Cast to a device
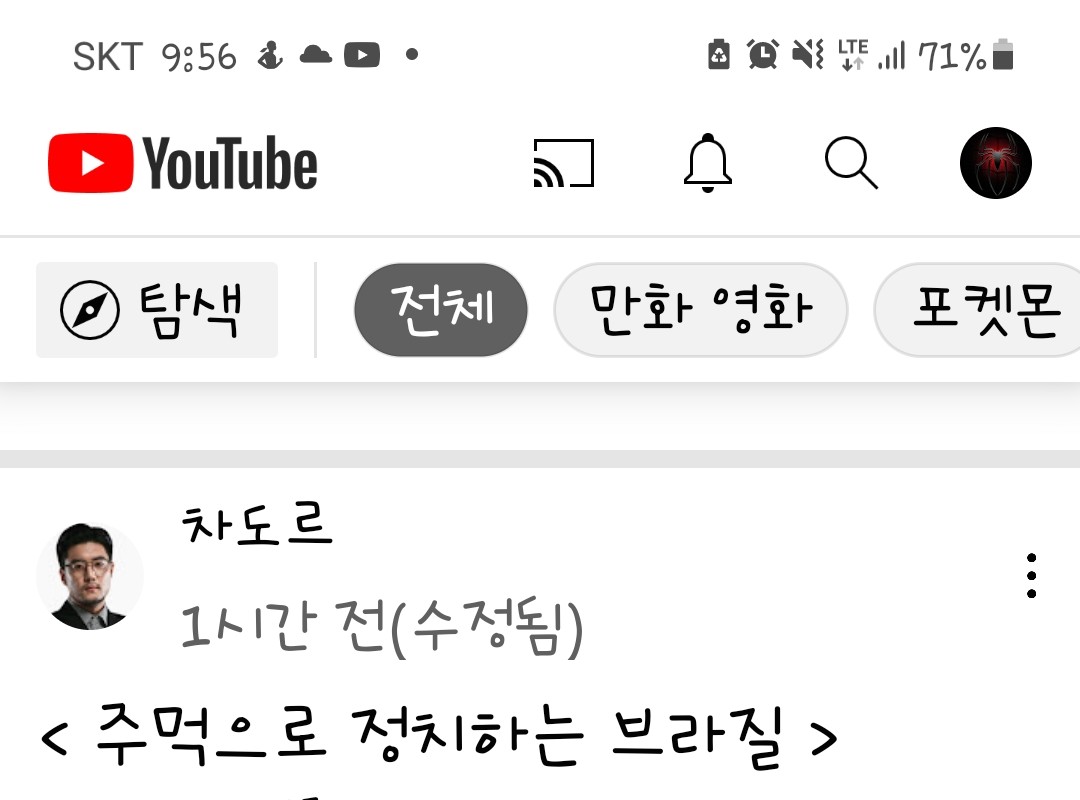The image size is (1080, 800). coord(563,163)
